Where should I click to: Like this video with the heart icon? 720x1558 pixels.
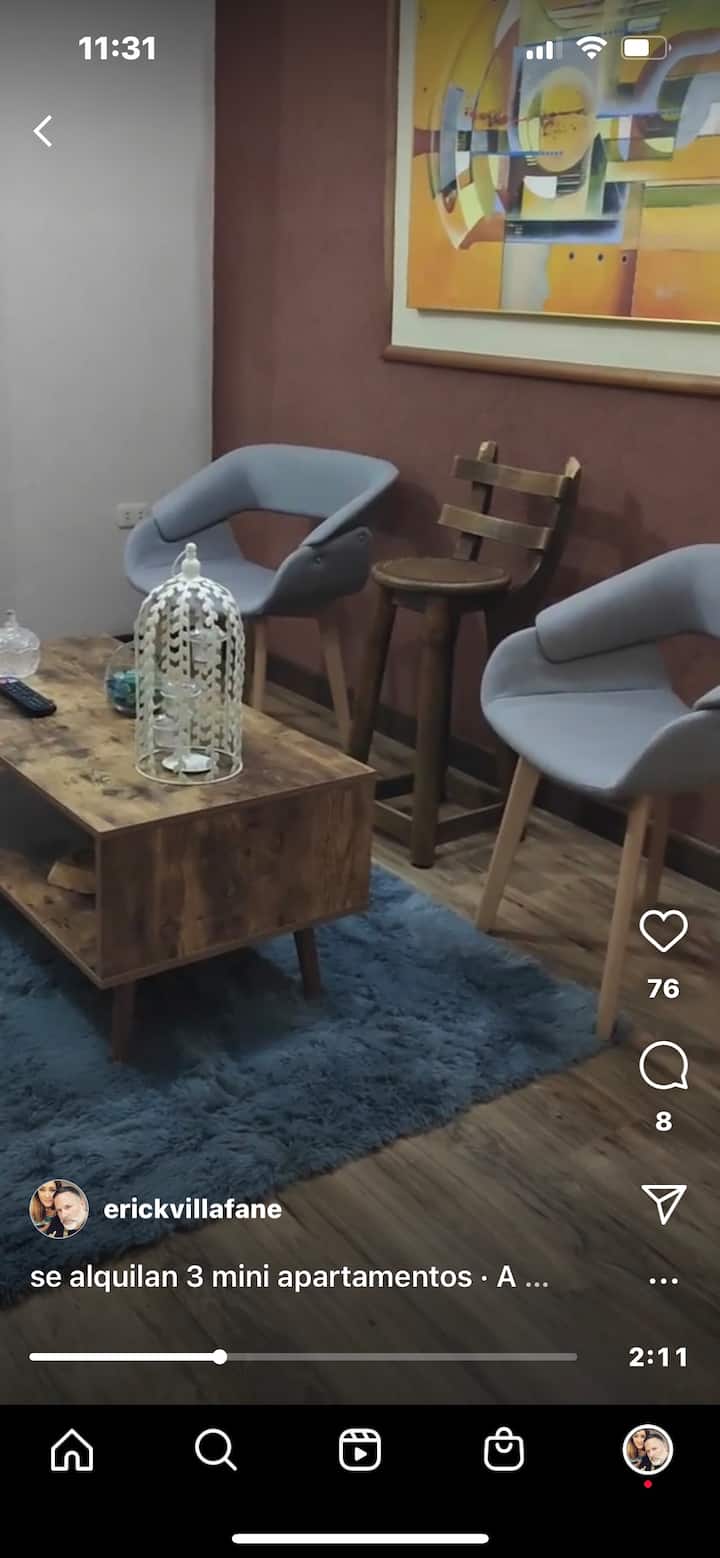(x=663, y=932)
